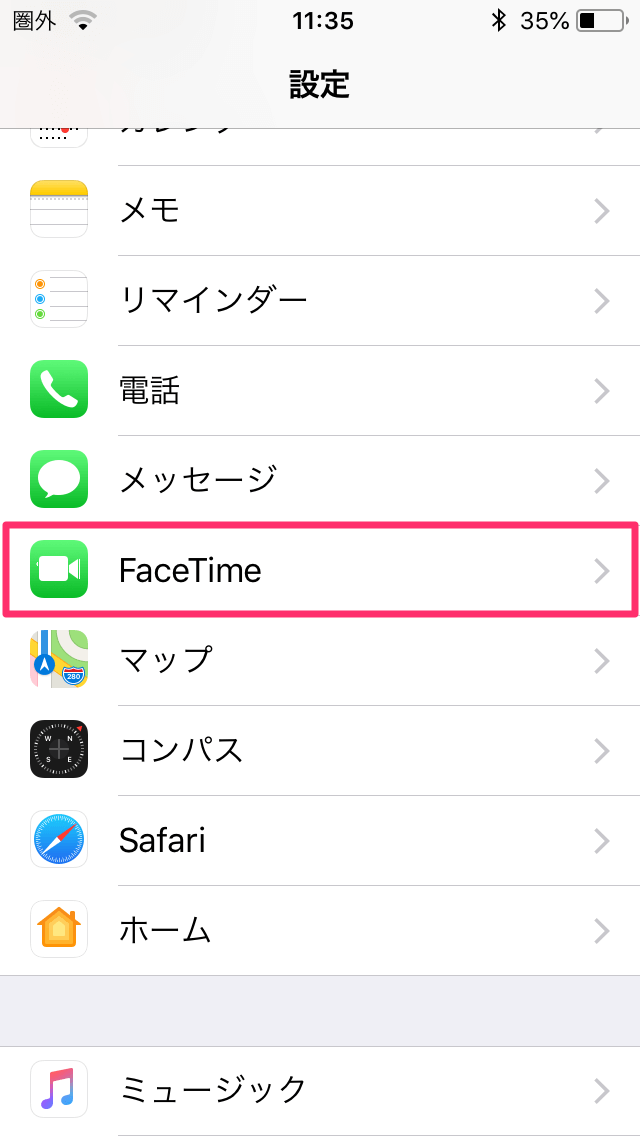This screenshot has height=1136, width=640.
Task: Open the FaceTime settings row
Action: [x=320, y=570]
